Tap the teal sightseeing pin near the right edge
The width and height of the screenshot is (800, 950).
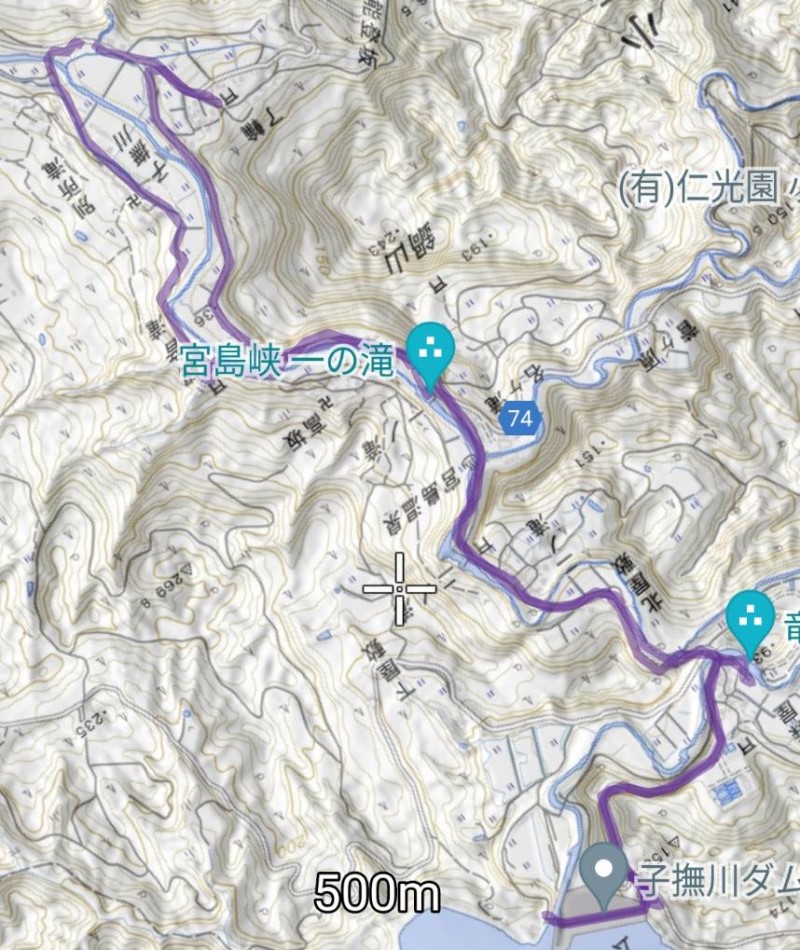[x=750, y=620]
